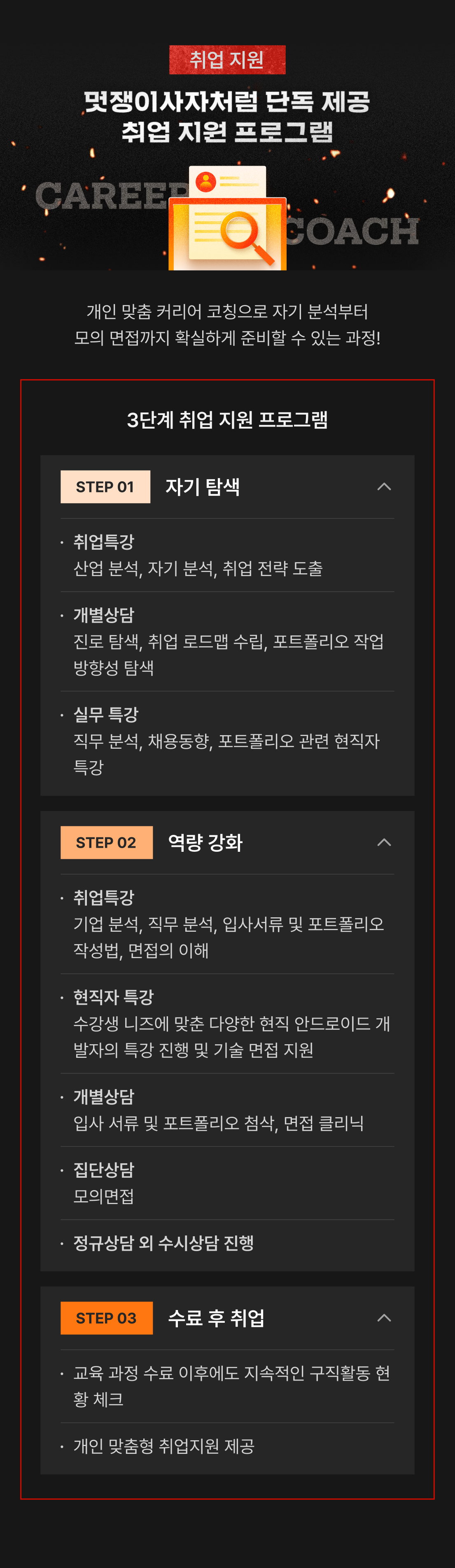
Task: Collapse the STEP 02 역량 강화 section
Action: pos(384,842)
